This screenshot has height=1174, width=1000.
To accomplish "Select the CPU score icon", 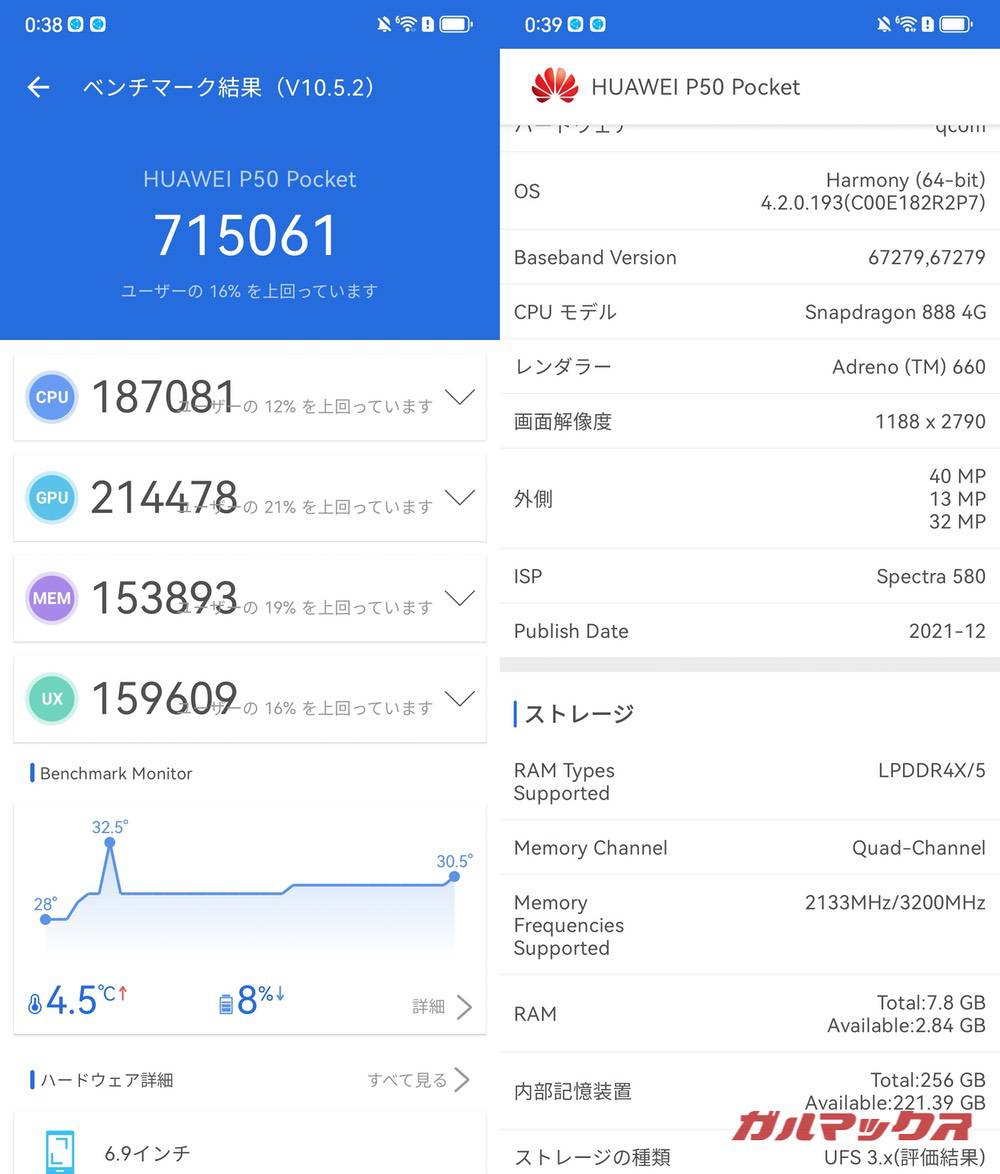I will click(x=51, y=397).
